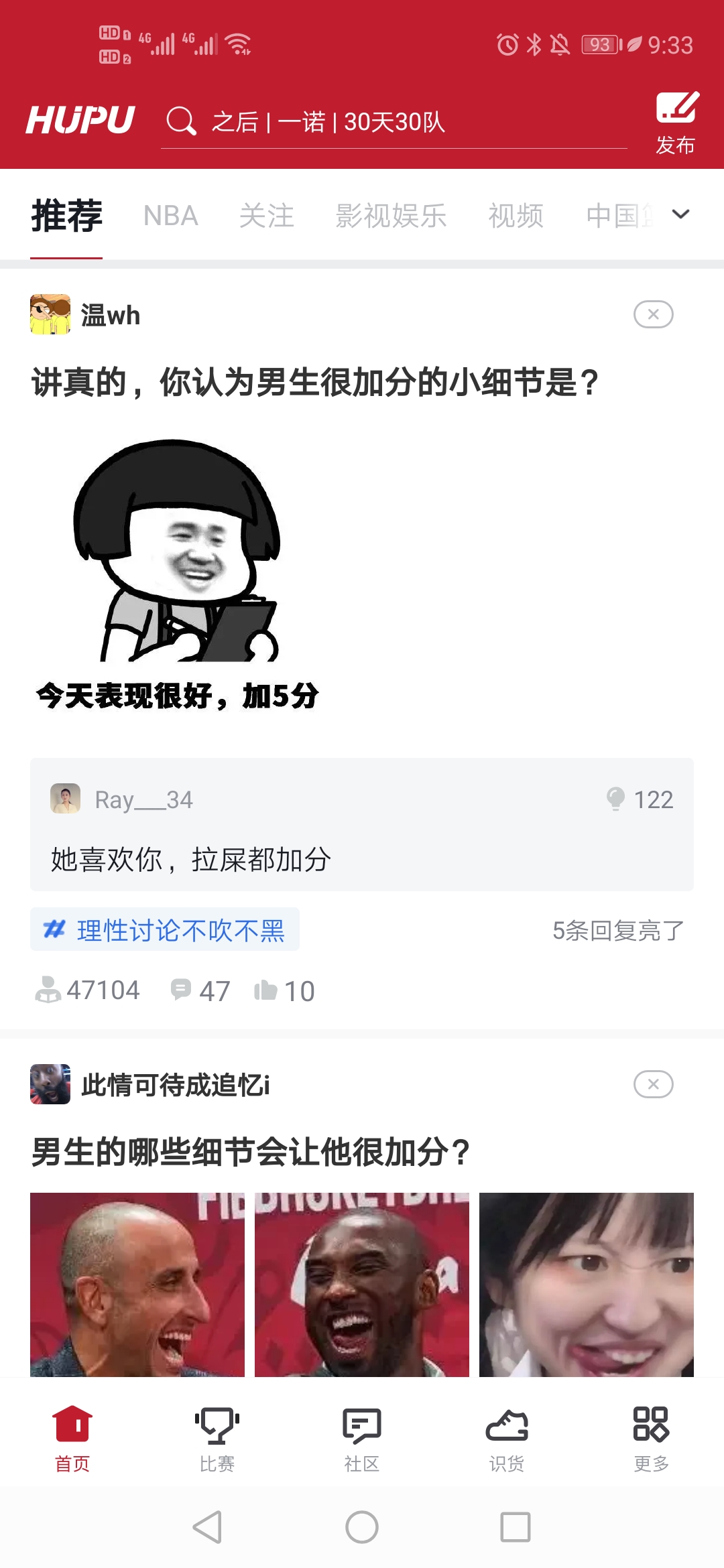Dismiss the post by 此情可待成追忆i
This screenshot has height=1568, width=724.
point(654,1084)
